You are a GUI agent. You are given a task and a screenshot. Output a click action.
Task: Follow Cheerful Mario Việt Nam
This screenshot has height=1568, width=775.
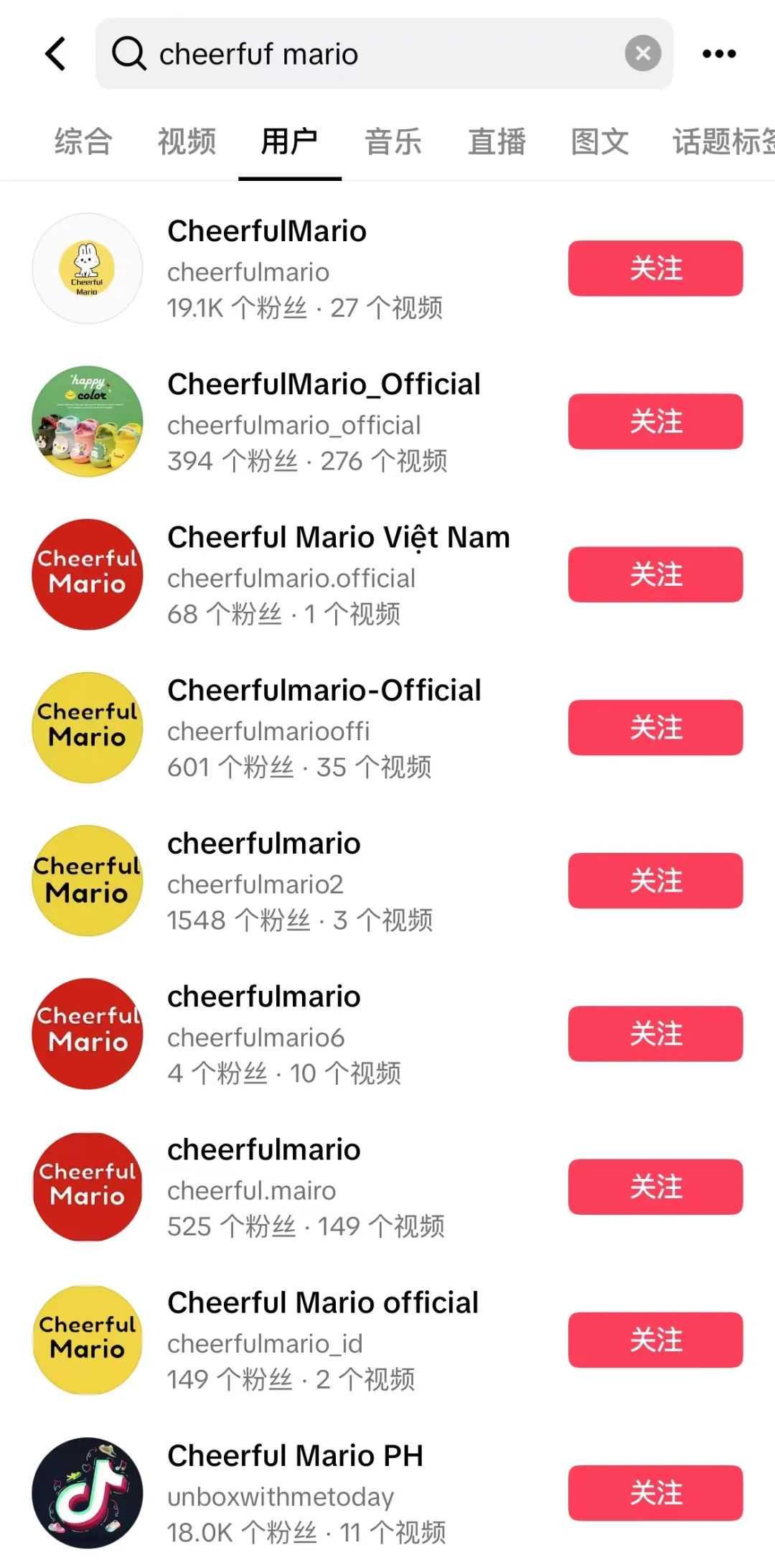(655, 574)
